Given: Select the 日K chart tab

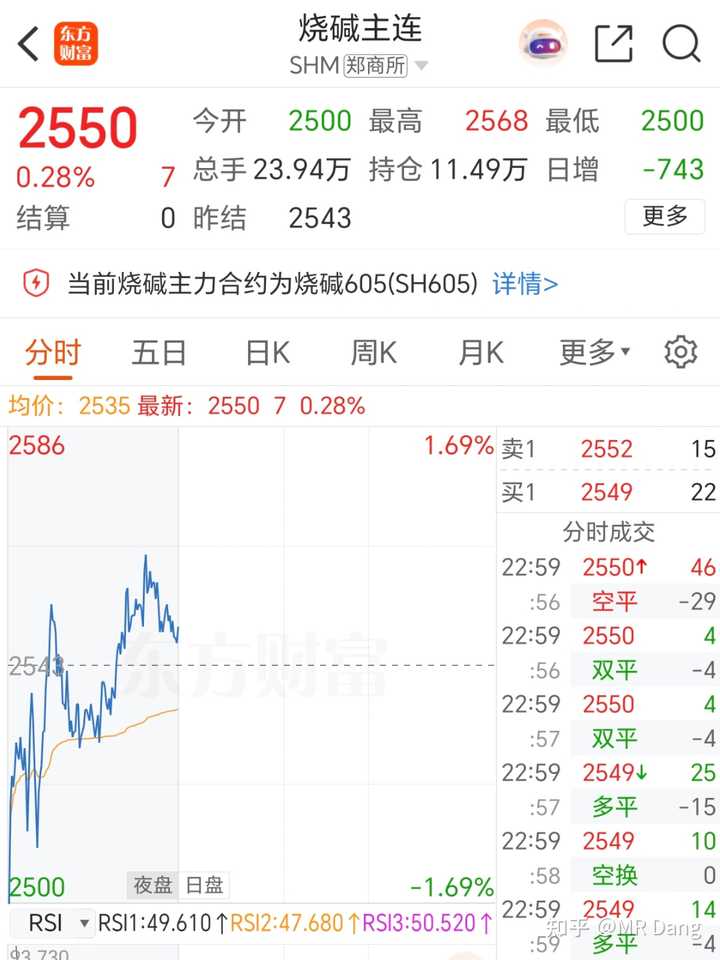Looking at the screenshot, I should click(267, 352).
